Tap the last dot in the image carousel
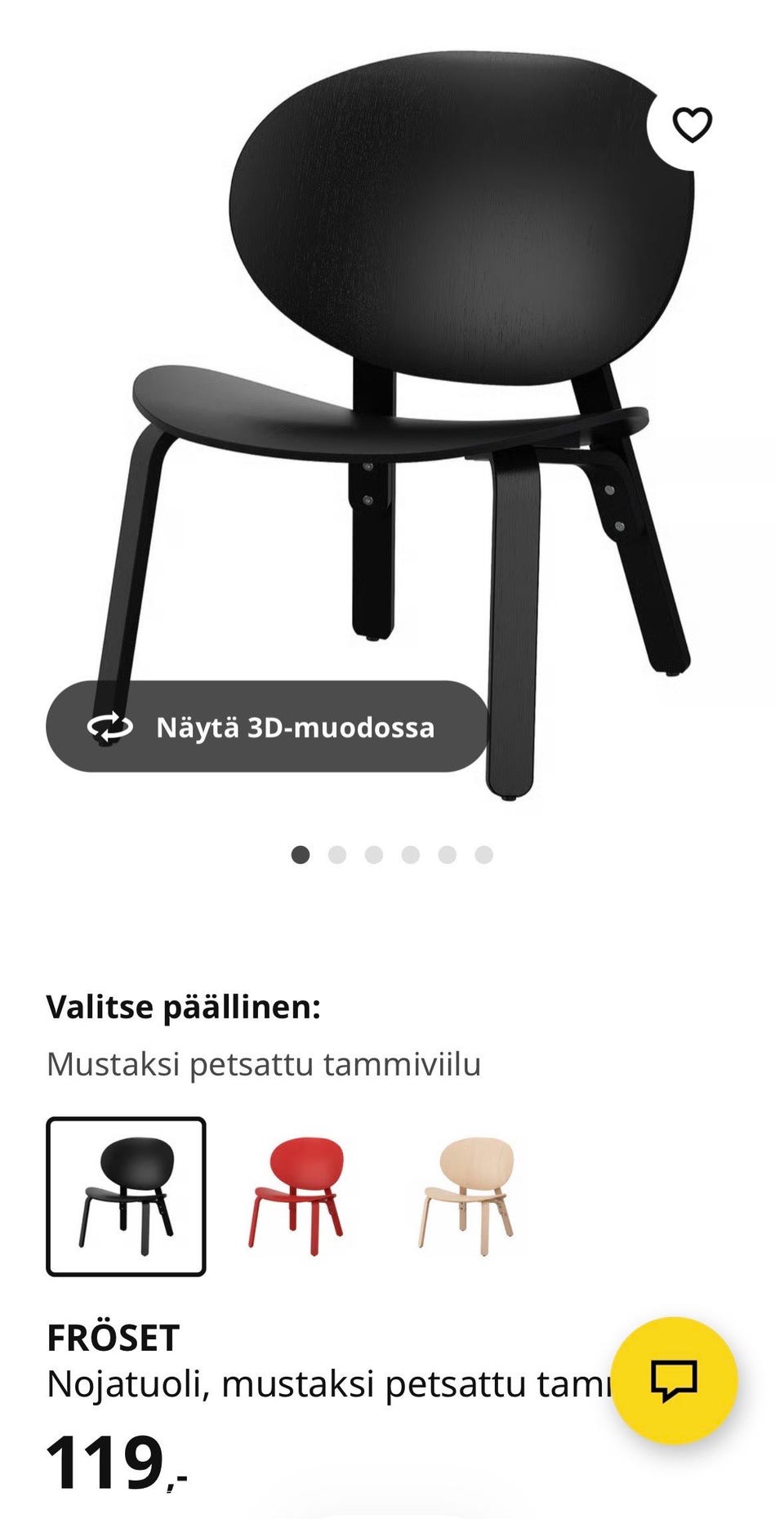This screenshot has width=784, height=1519. click(483, 854)
